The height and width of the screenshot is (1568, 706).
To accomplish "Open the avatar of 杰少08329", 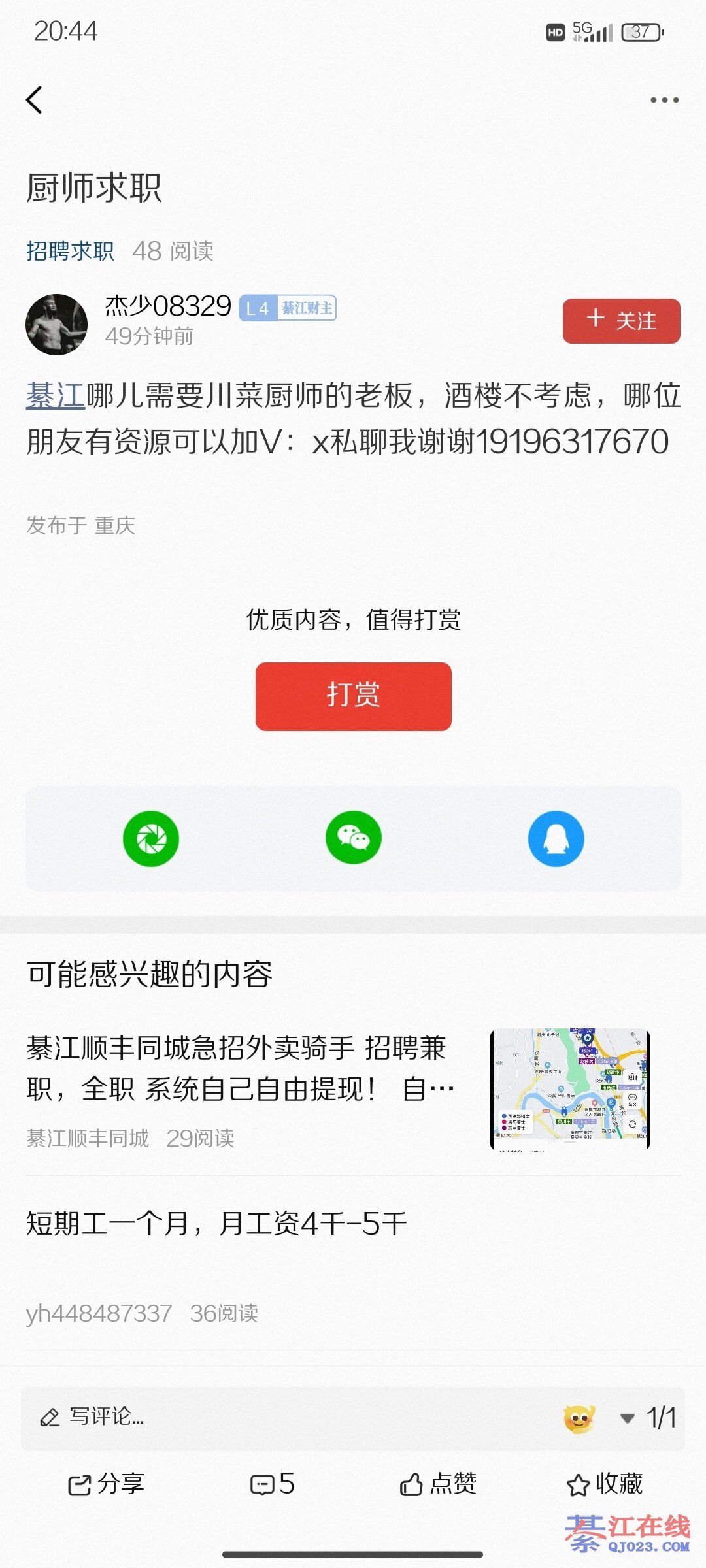I will pos(56,325).
